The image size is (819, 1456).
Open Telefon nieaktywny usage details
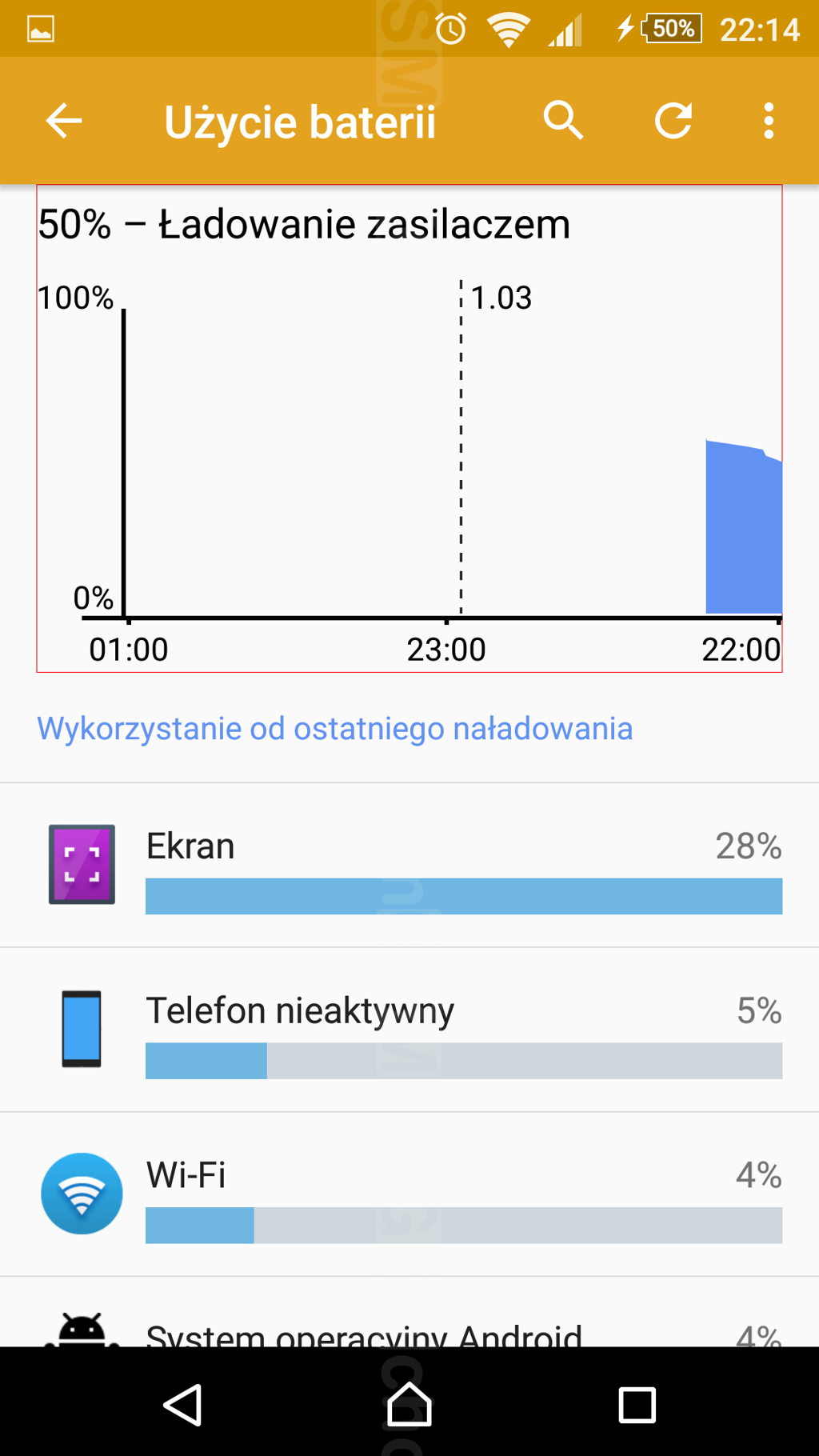pos(409,1030)
